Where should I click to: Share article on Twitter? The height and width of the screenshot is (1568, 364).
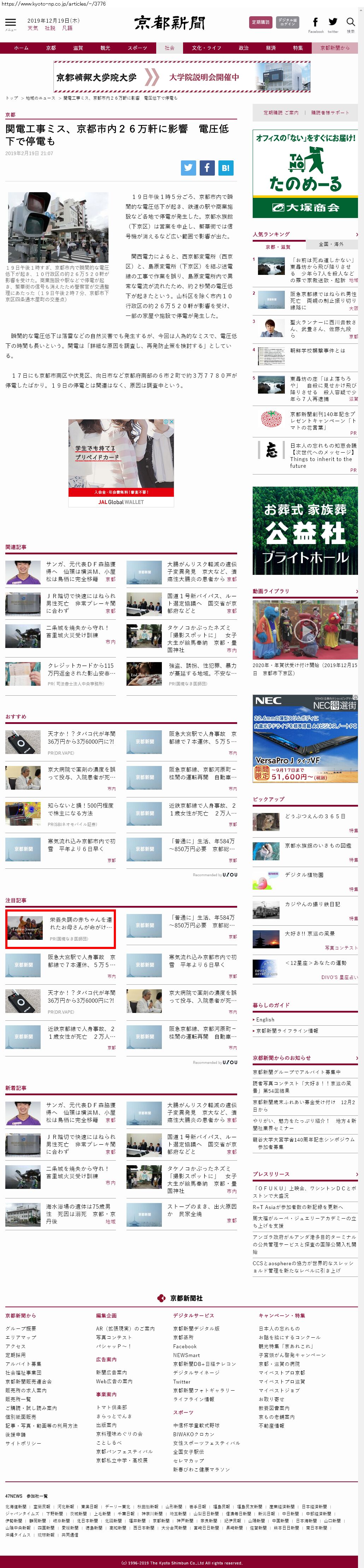pos(188,168)
